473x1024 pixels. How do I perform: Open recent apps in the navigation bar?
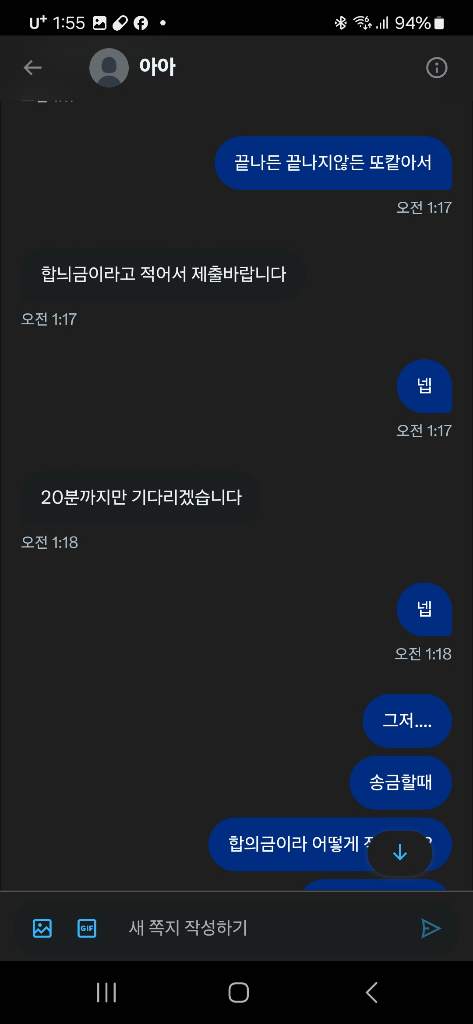pos(106,993)
